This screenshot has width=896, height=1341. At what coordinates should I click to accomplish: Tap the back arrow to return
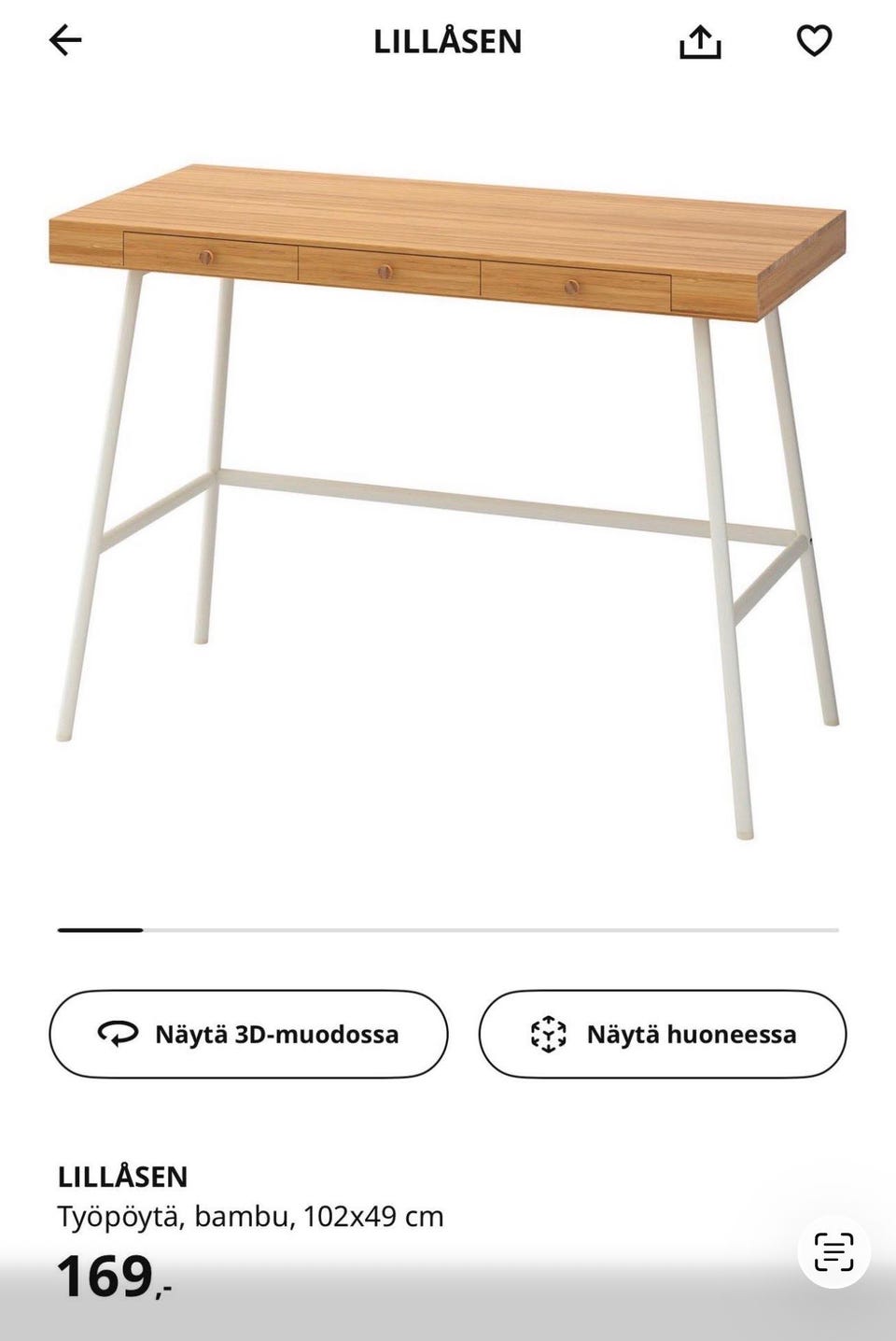65,41
